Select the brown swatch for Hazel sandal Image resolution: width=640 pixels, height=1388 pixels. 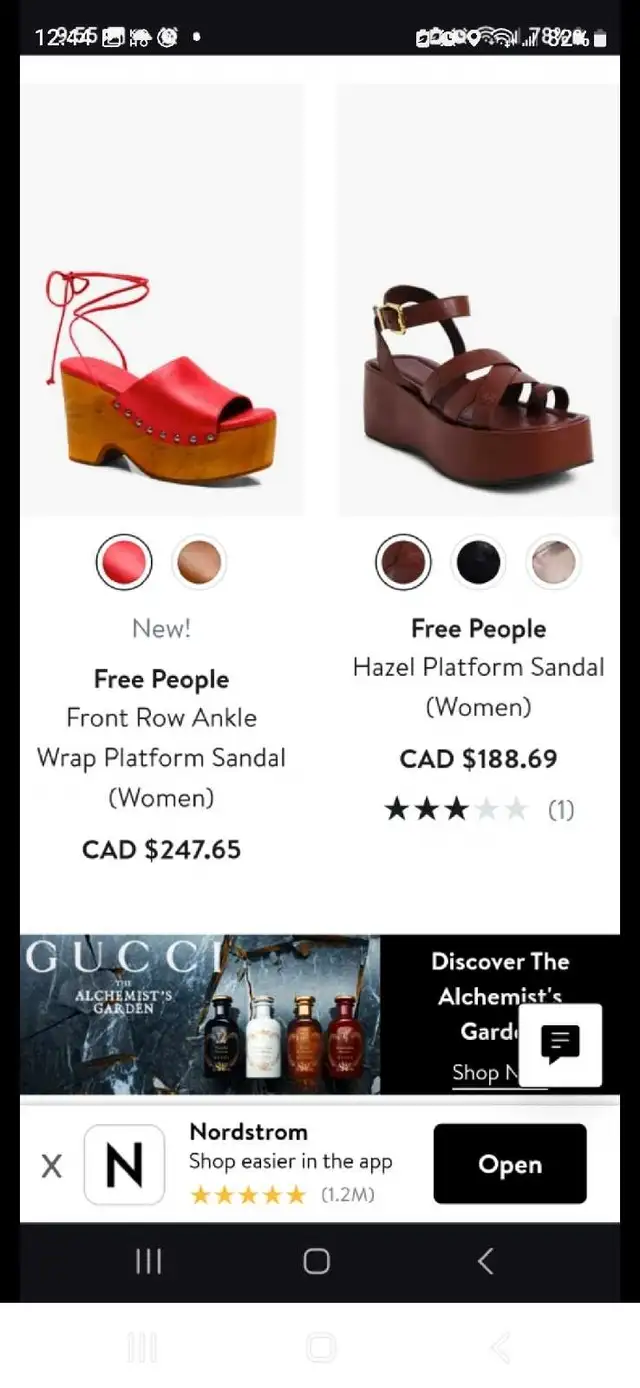point(403,562)
